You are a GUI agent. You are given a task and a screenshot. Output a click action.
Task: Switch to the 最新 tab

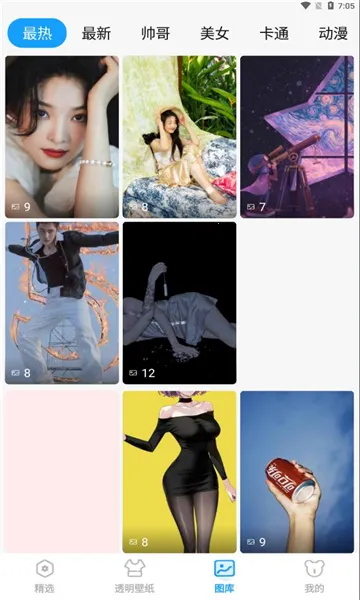point(96,34)
